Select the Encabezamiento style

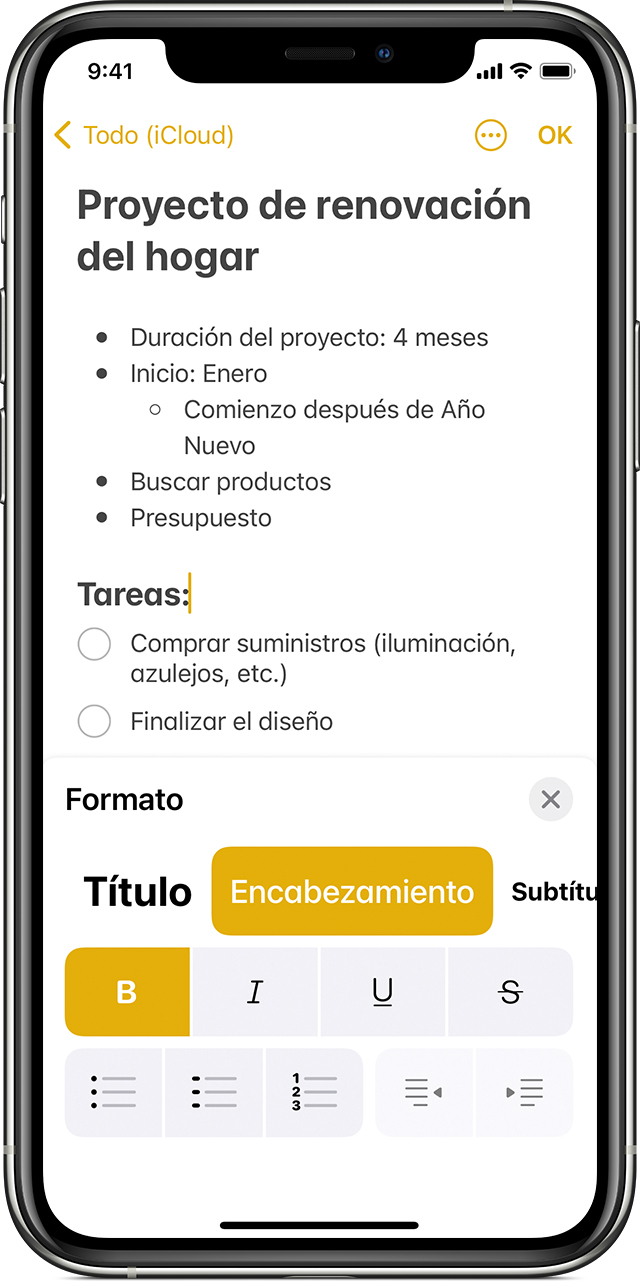(352, 891)
